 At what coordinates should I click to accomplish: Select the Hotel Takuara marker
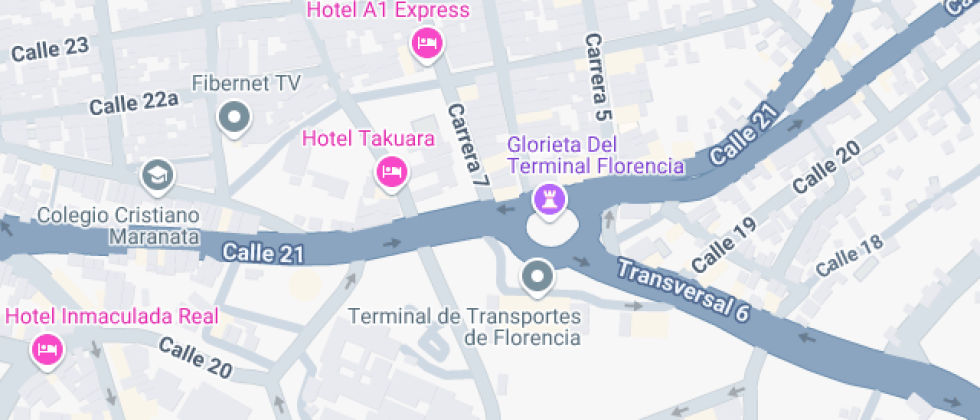tap(392, 173)
